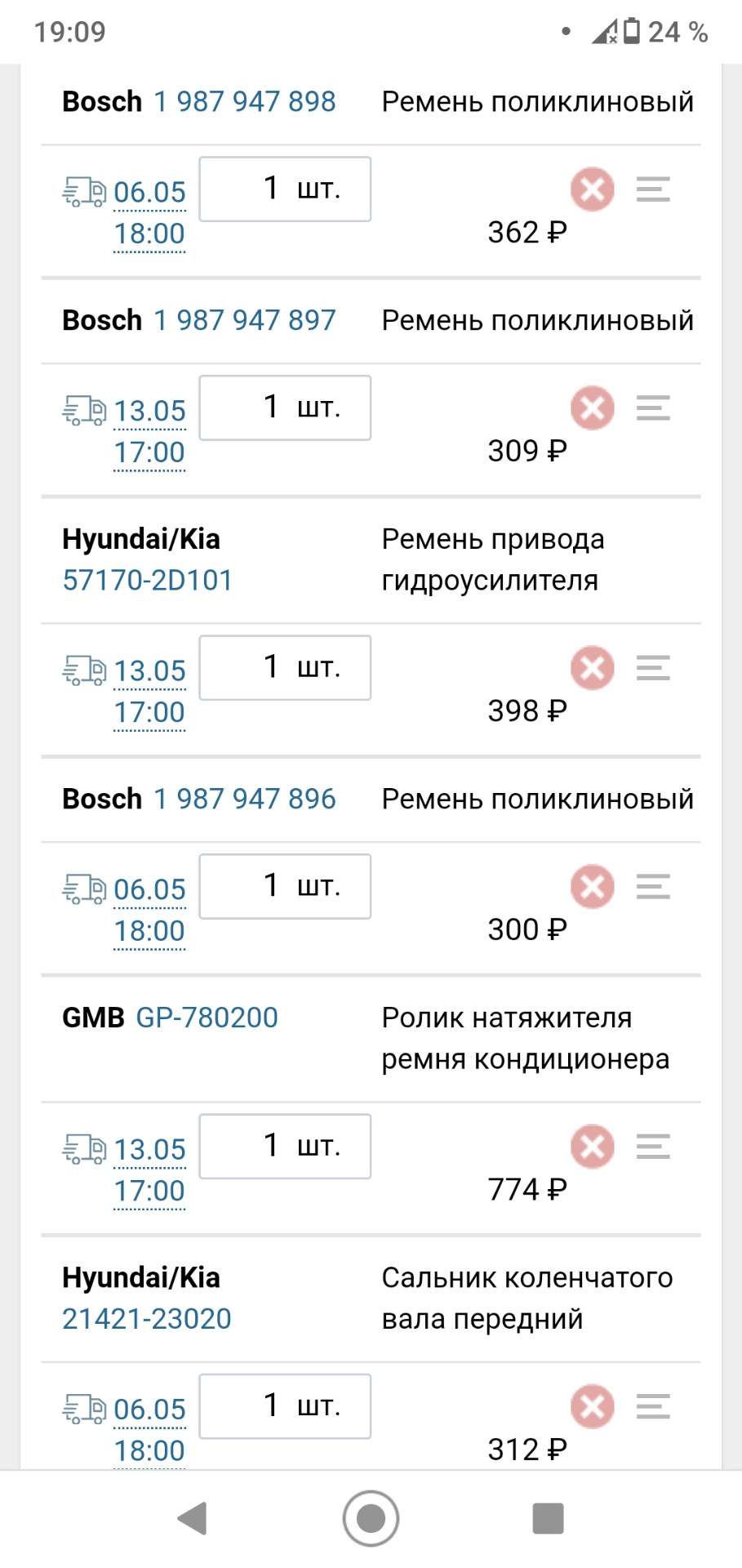Open part number 1 987 947 898 link
The height and width of the screenshot is (1568, 742).
(x=245, y=102)
